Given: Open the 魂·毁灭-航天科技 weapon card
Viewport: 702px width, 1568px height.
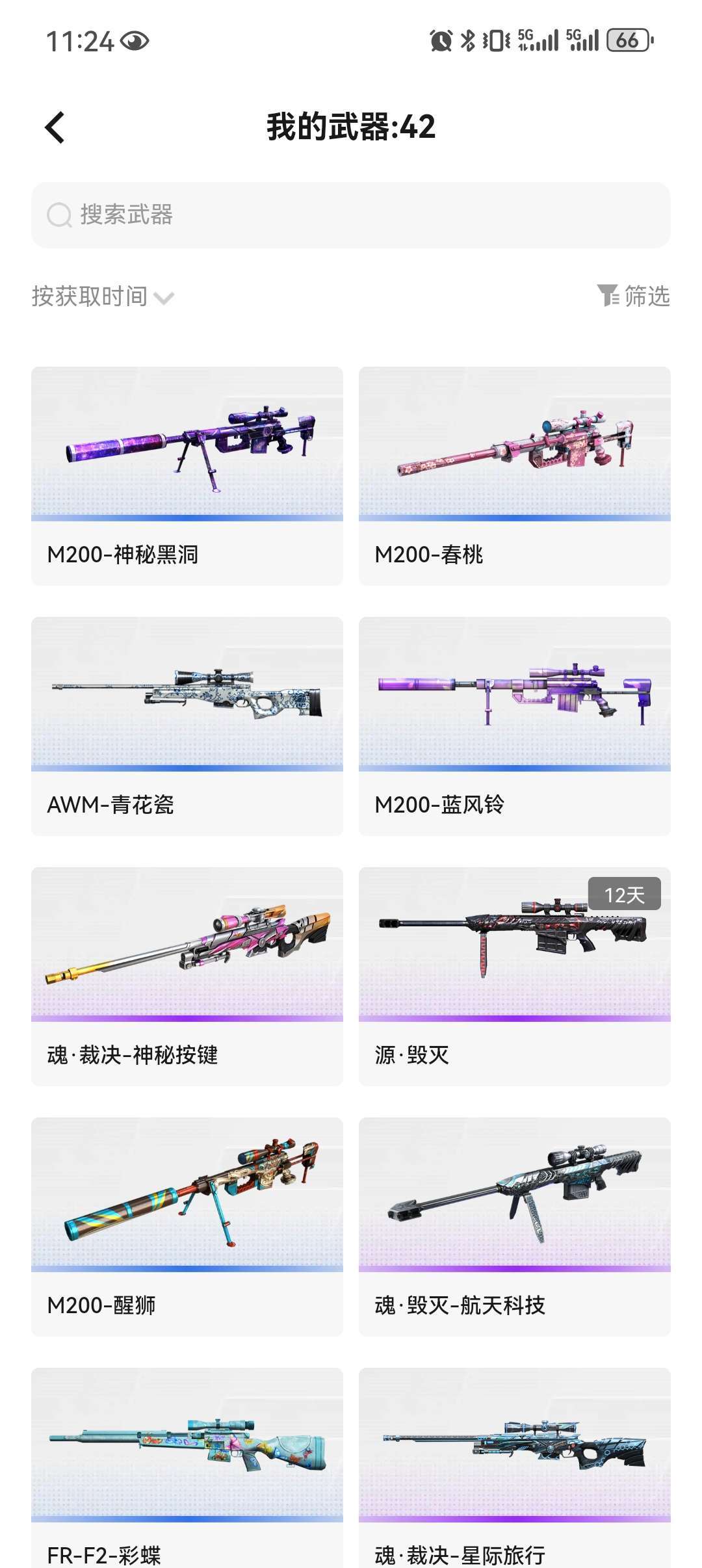Looking at the screenshot, I should (x=514, y=1226).
